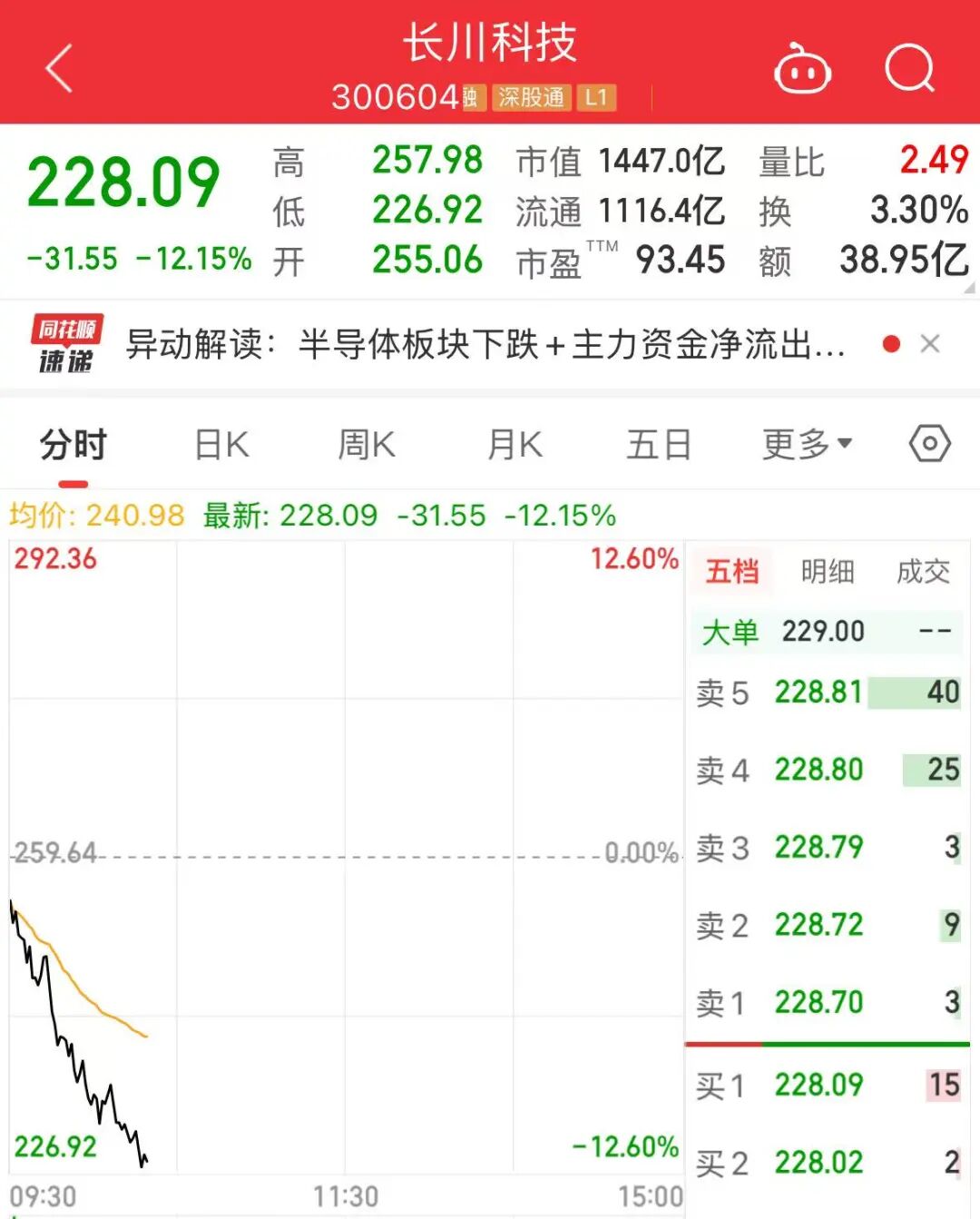The height and width of the screenshot is (1219, 980).
Task: Open the robot assistant icon
Action: point(802,68)
